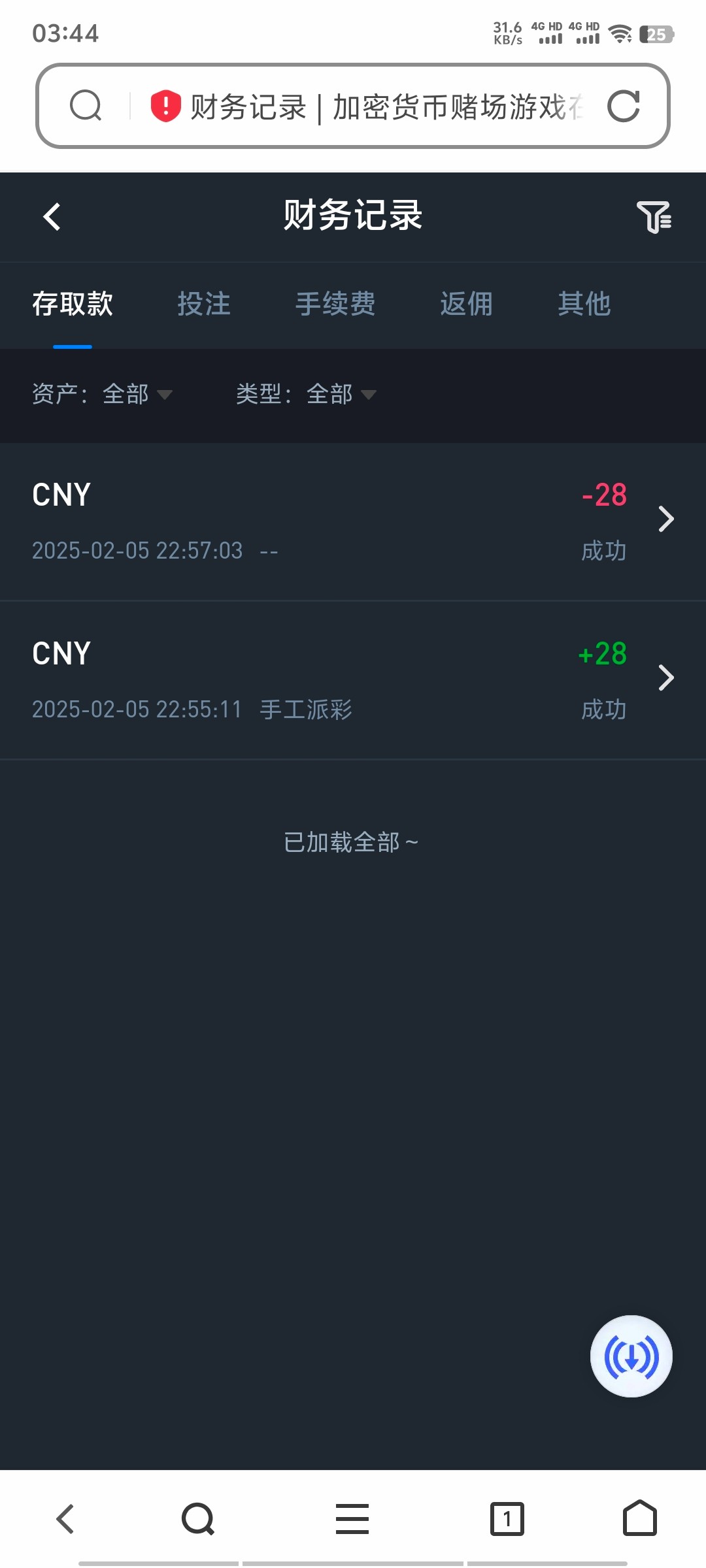Open the filter icon in header
Screen dimensions: 706x1568
pyautogui.click(x=654, y=217)
